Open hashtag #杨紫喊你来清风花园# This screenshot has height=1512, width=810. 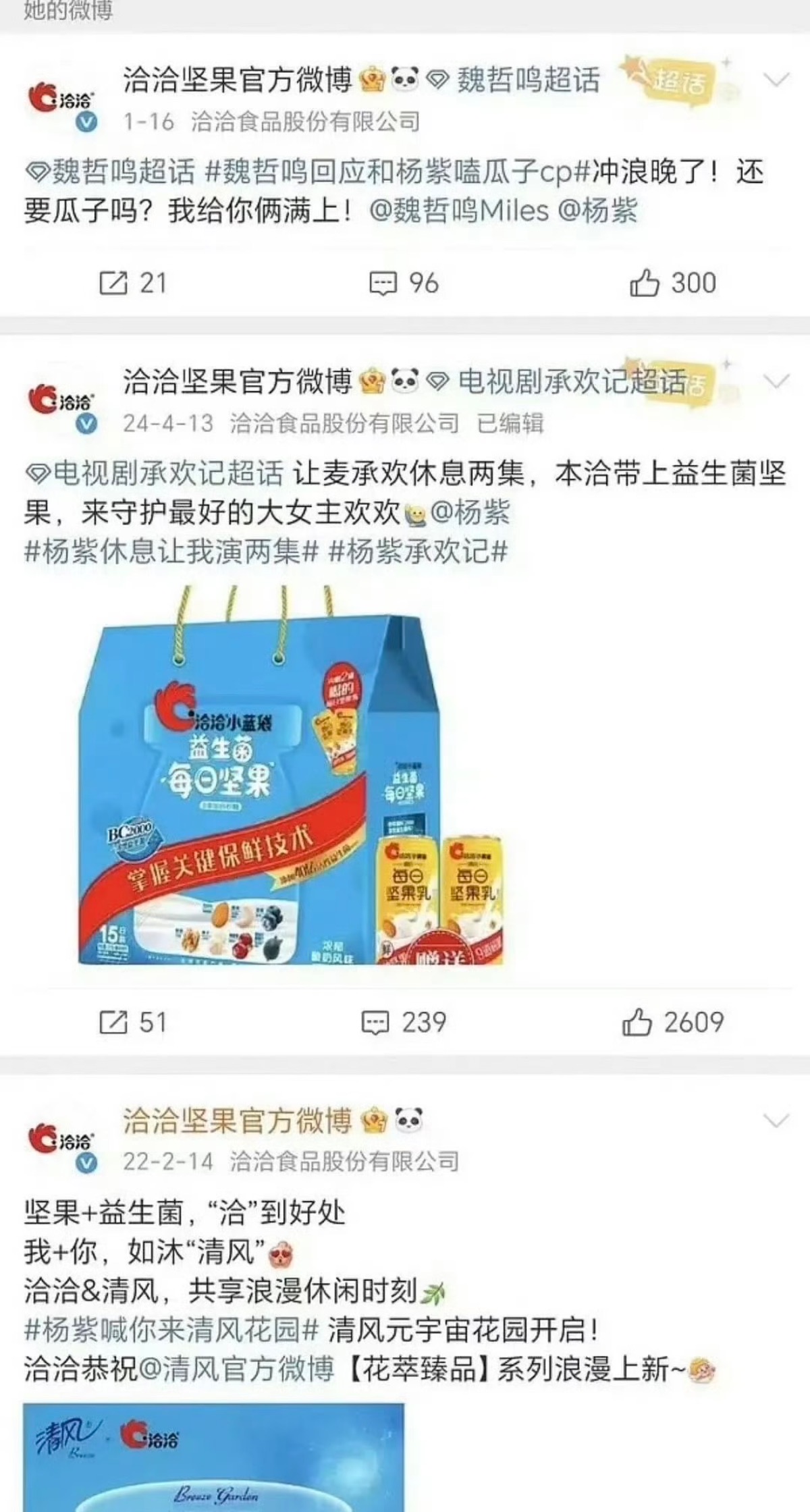(171, 1330)
